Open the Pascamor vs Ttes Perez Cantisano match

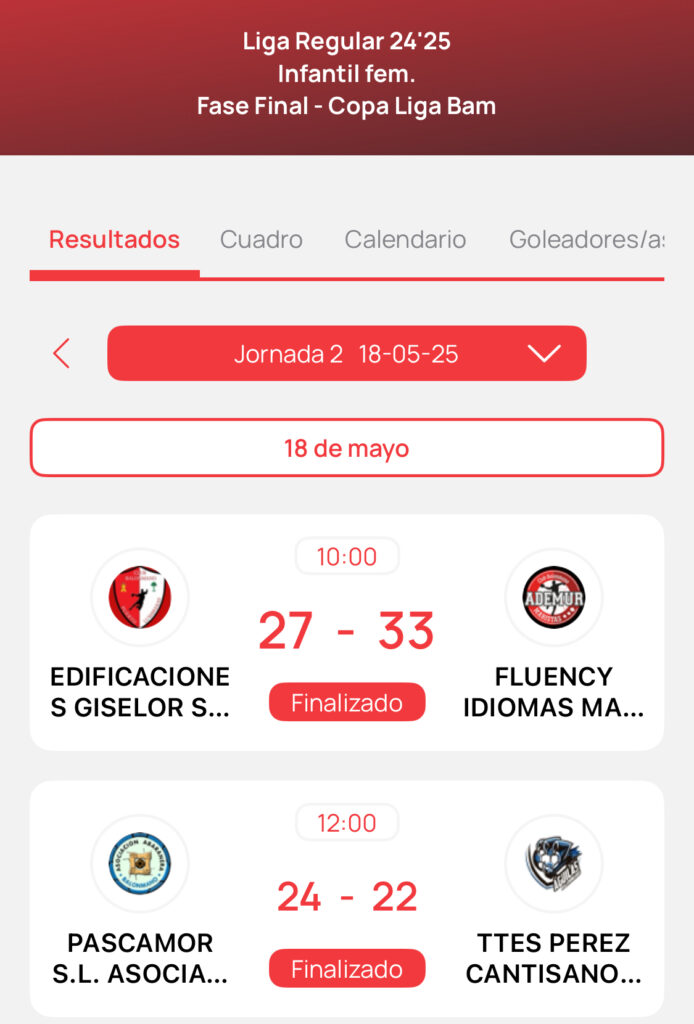click(x=346, y=898)
